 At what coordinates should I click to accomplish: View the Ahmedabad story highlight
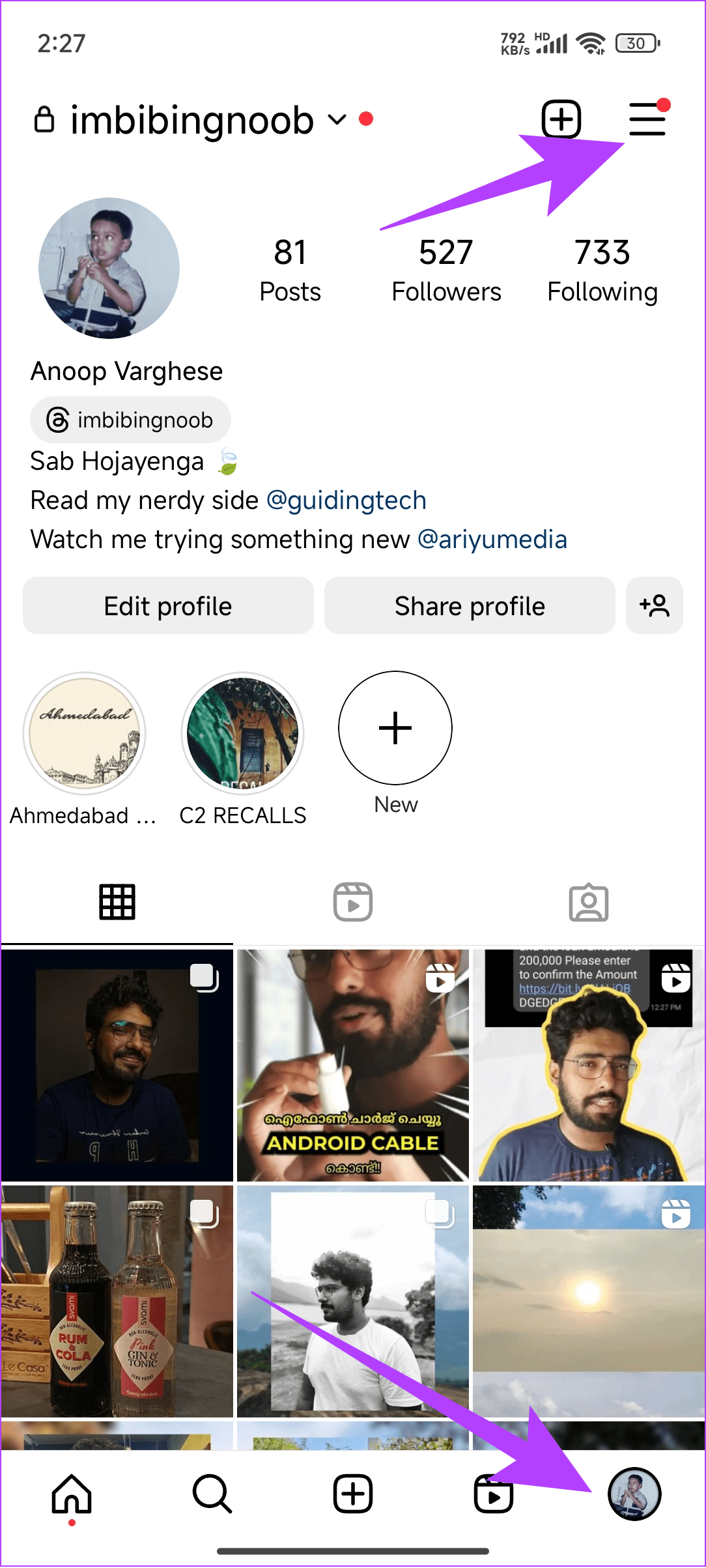tap(85, 734)
